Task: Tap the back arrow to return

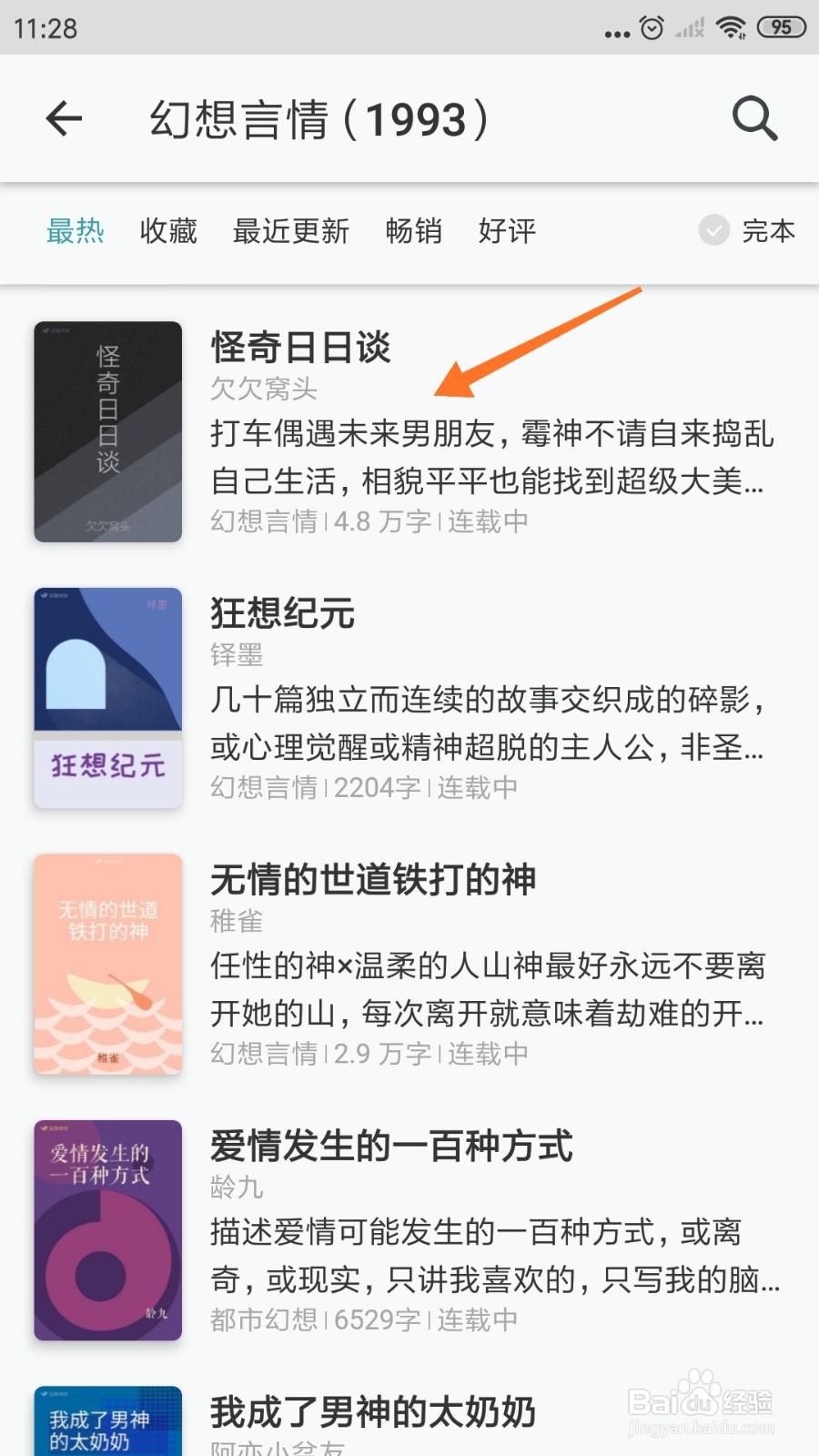Action: [x=63, y=119]
